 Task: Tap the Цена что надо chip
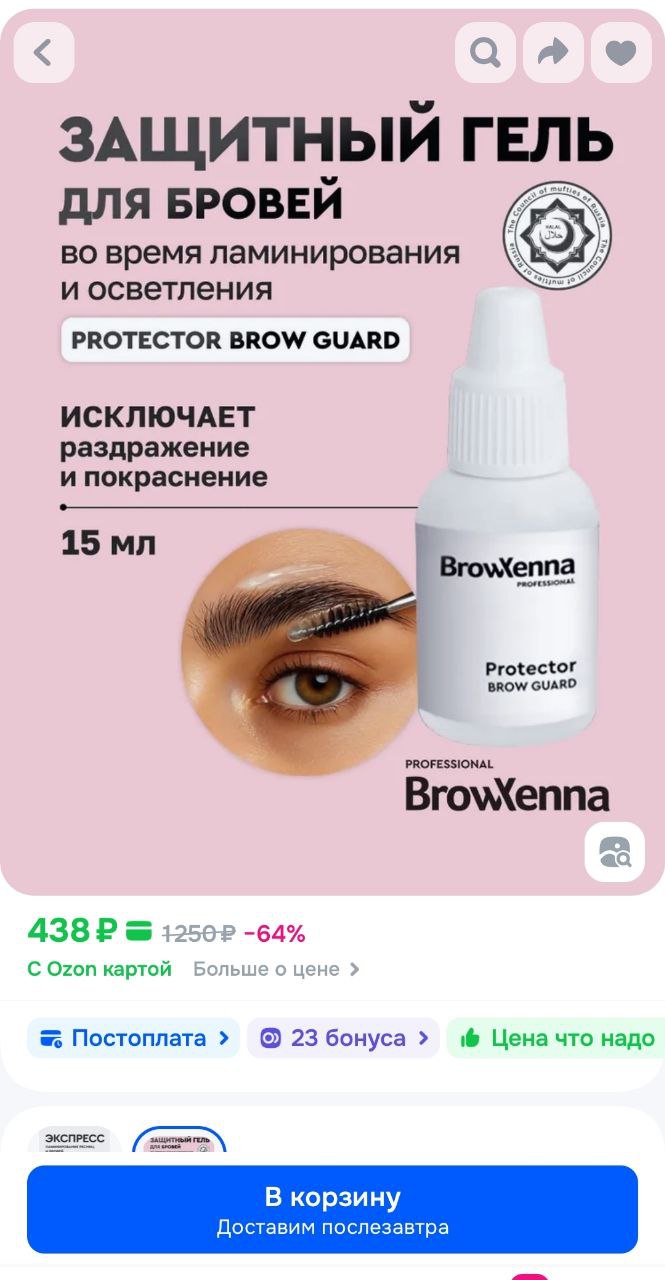pyautogui.click(x=556, y=1038)
